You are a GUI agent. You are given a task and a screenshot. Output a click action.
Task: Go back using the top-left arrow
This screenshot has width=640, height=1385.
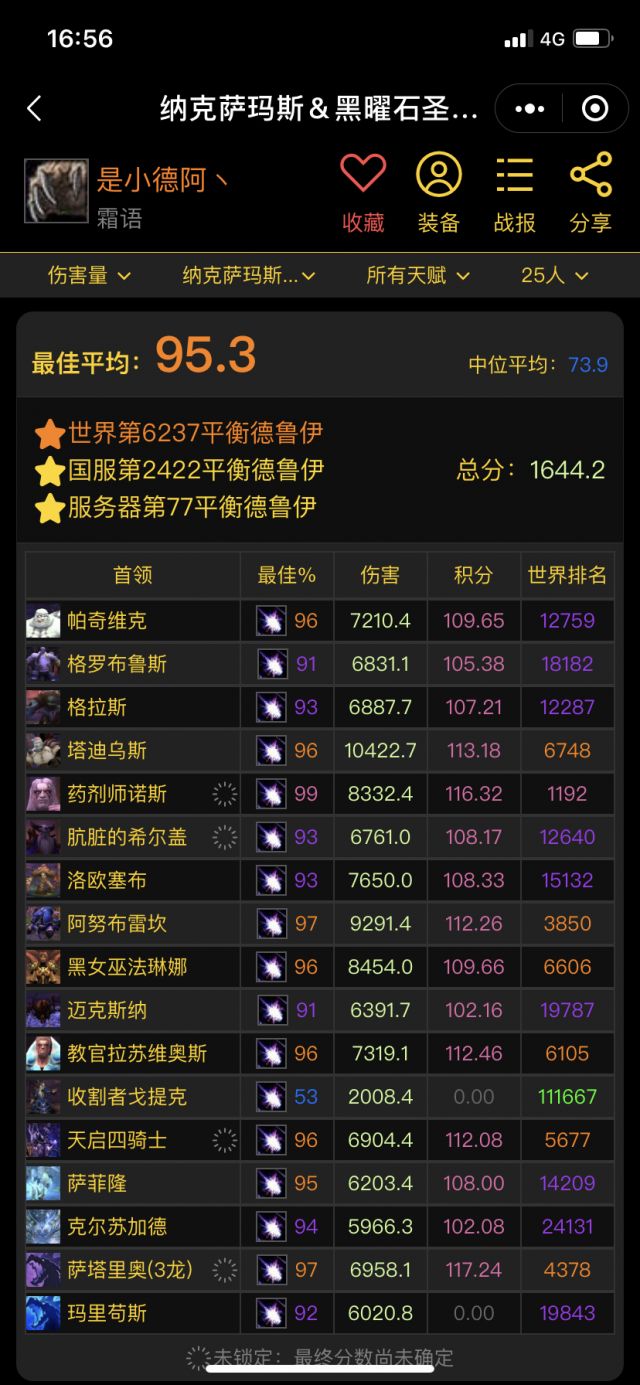tap(34, 108)
